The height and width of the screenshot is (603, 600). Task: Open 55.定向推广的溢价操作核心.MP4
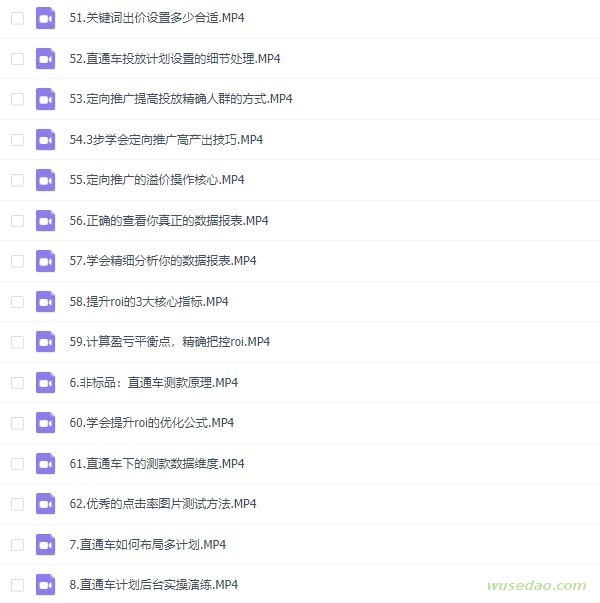tap(157, 180)
